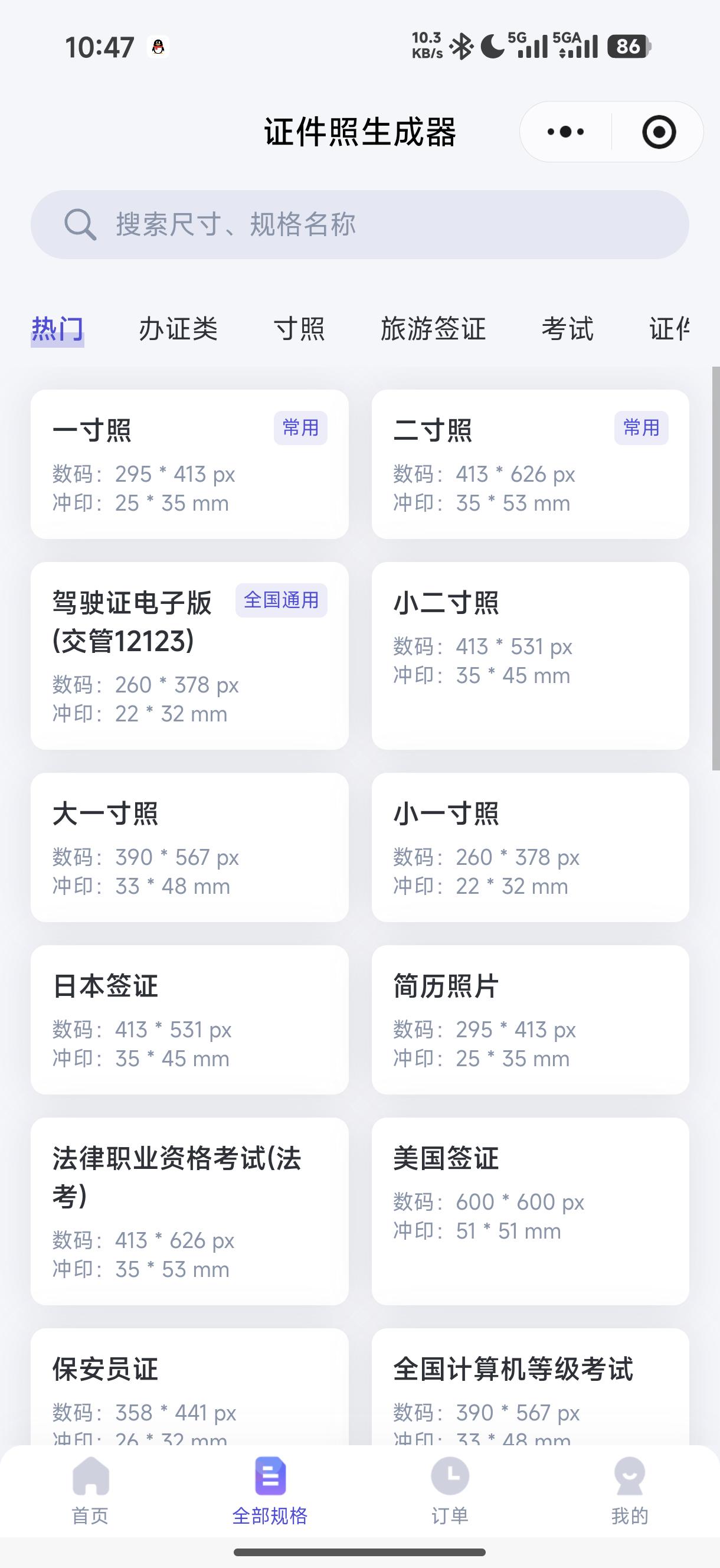720x1568 pixels.
Task: Switch to the 我的 profile tab
Action: tap(629, 1489)
